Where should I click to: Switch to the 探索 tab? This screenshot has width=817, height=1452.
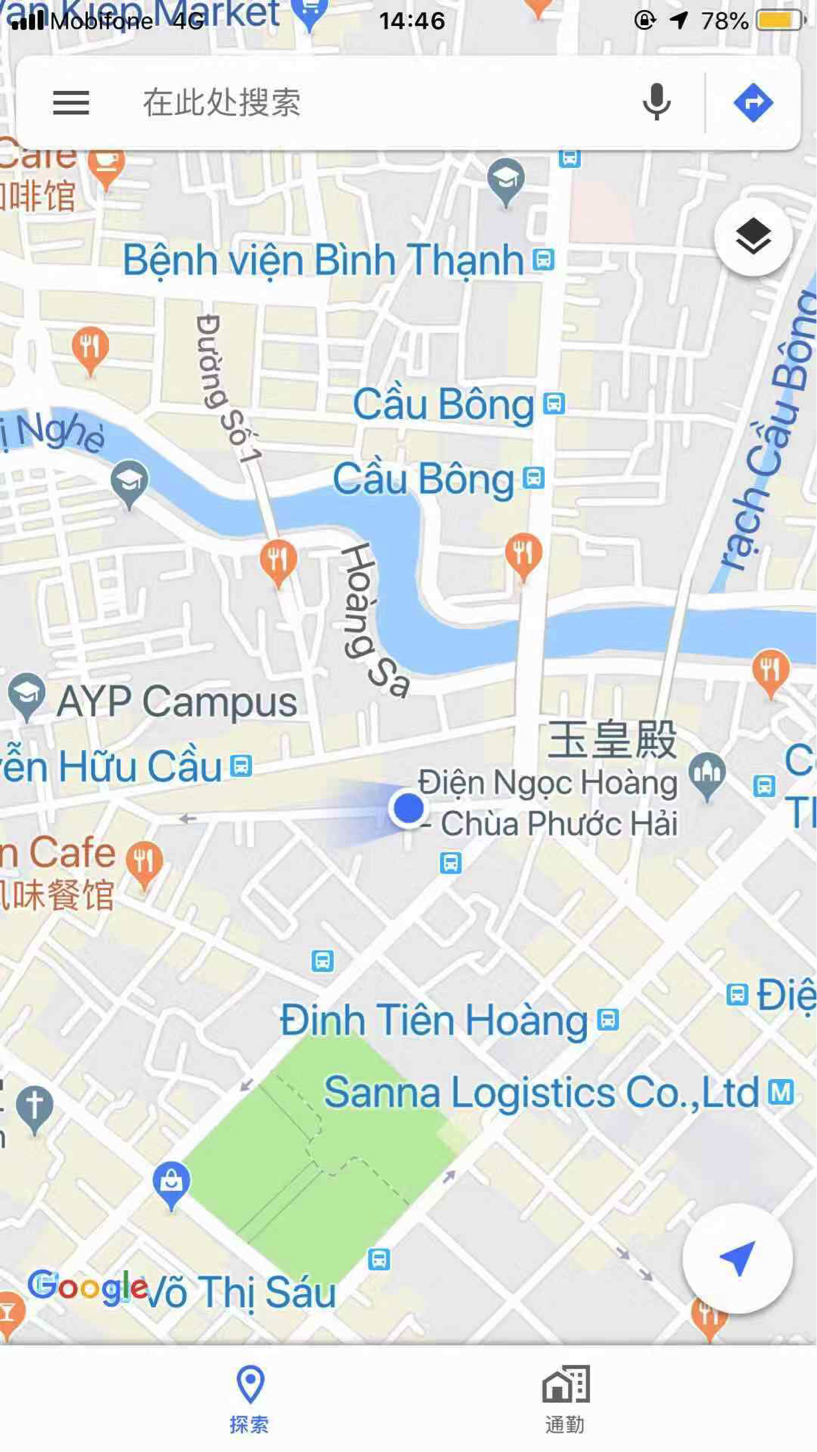coord(249,1399)
